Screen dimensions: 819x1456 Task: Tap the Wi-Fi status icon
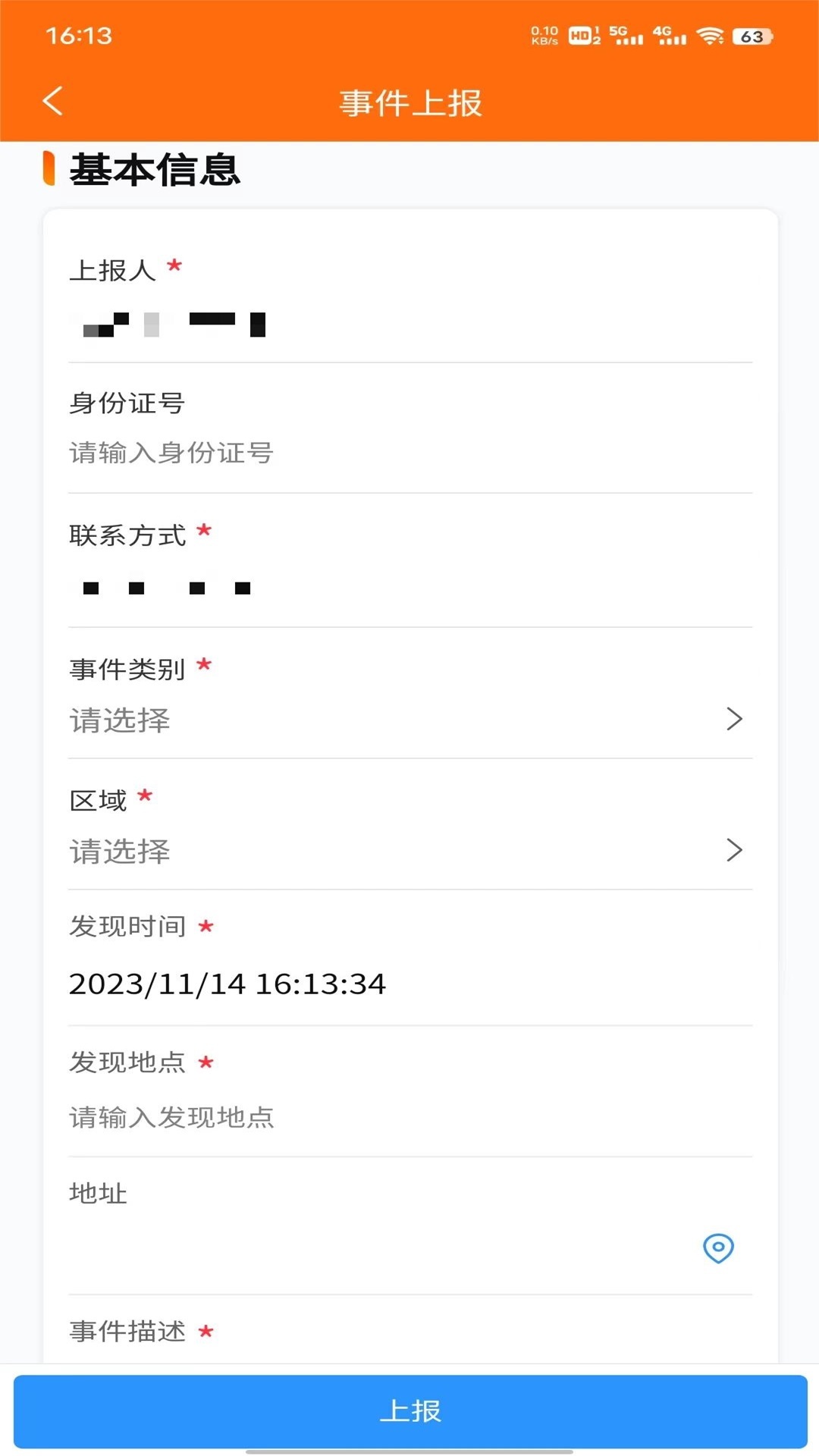tap(710, 35)
